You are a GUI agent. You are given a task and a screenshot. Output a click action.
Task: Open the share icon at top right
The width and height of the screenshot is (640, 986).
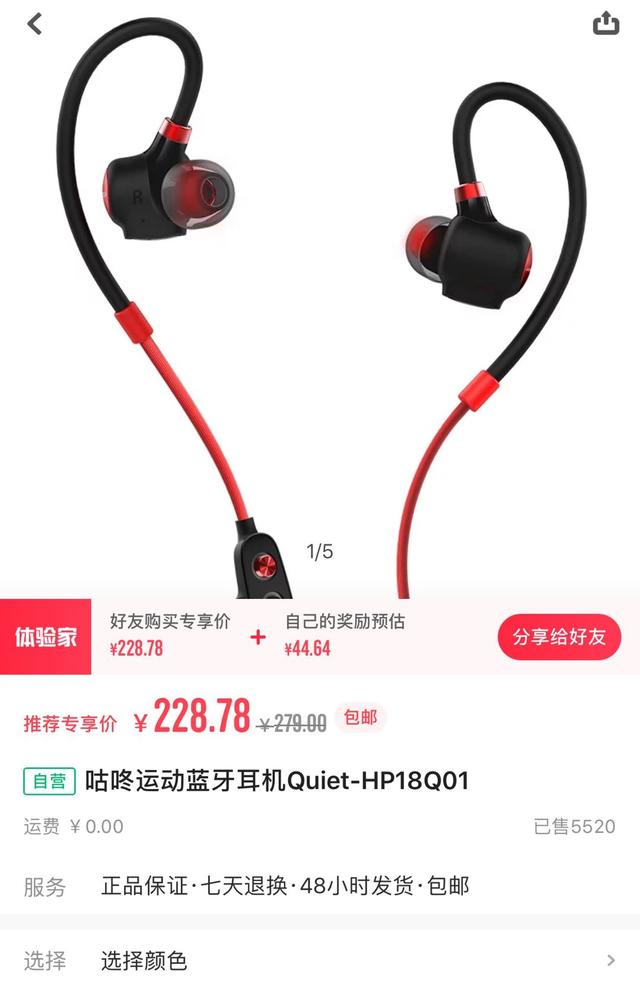point(606,23)
